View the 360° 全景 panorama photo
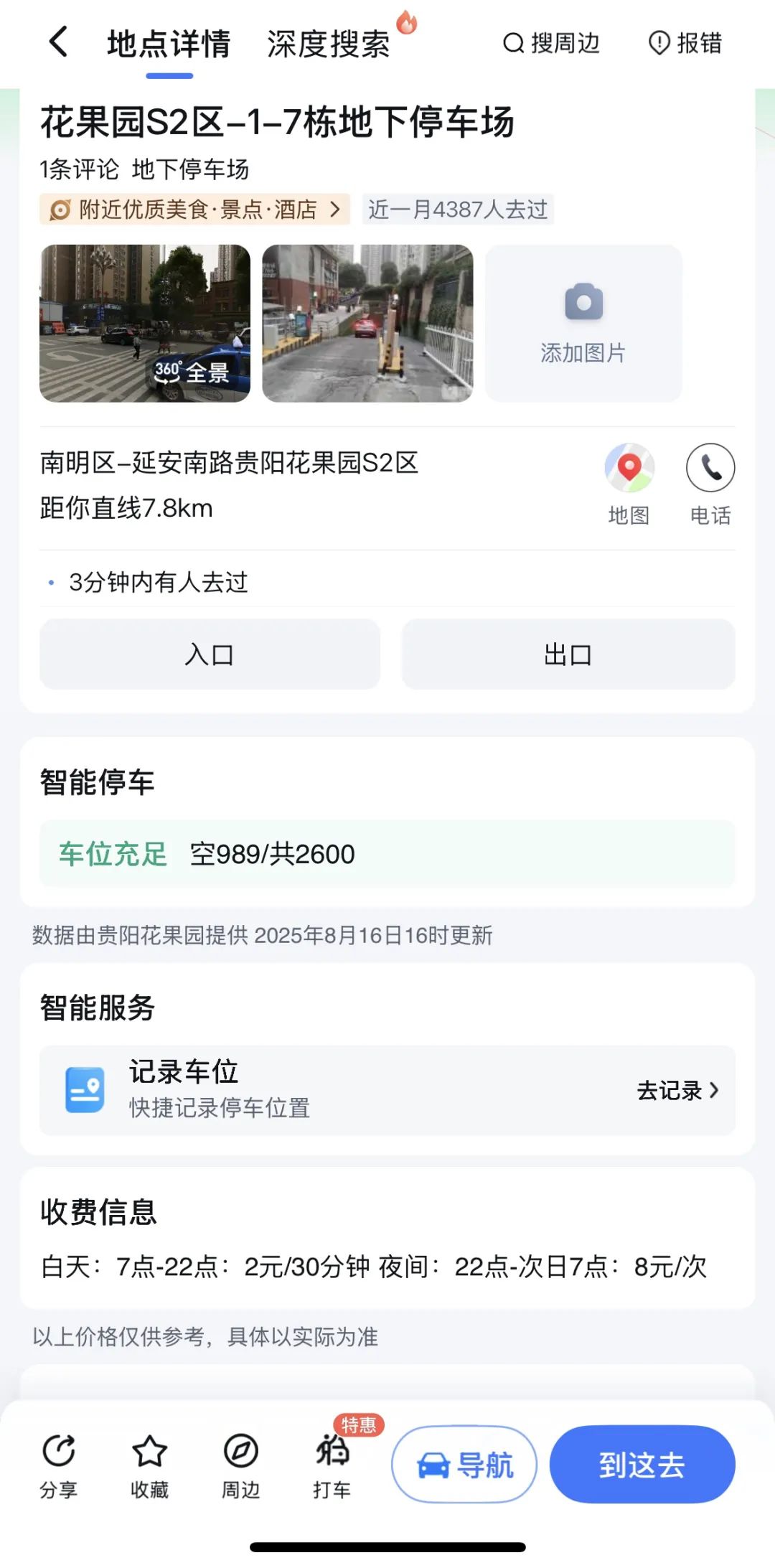This screenshot has height=1568, width=775. click(145, 323)
